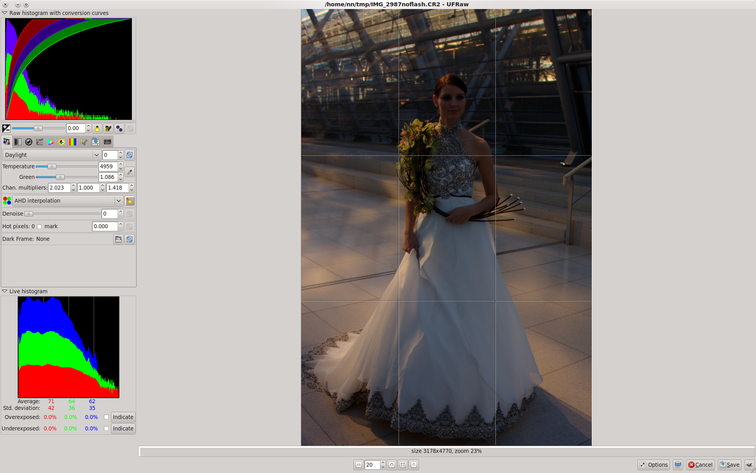Reset white balance to default

pos(130,155)
